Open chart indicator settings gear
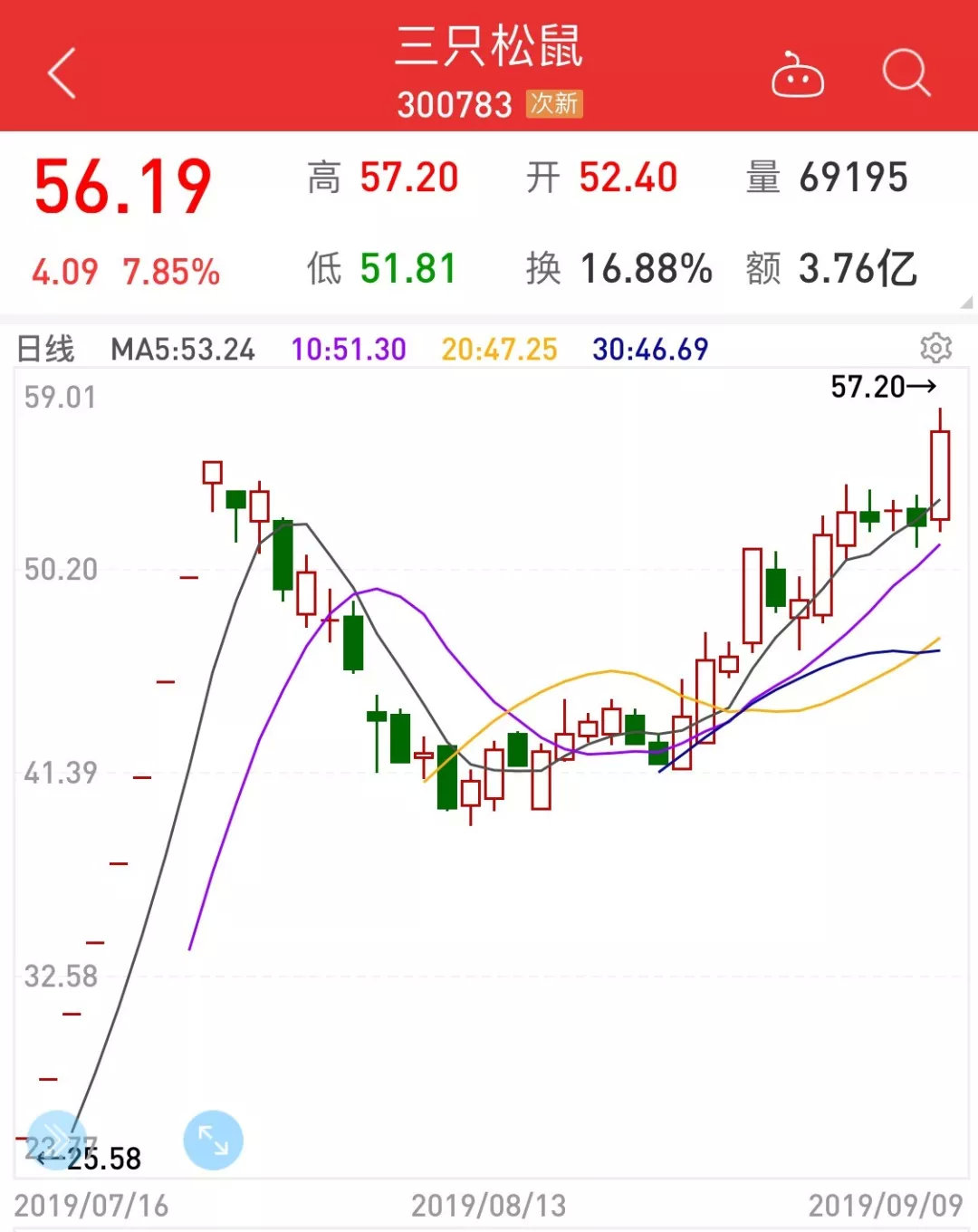This screenshot has height=1232, width=978. point(935,348)
